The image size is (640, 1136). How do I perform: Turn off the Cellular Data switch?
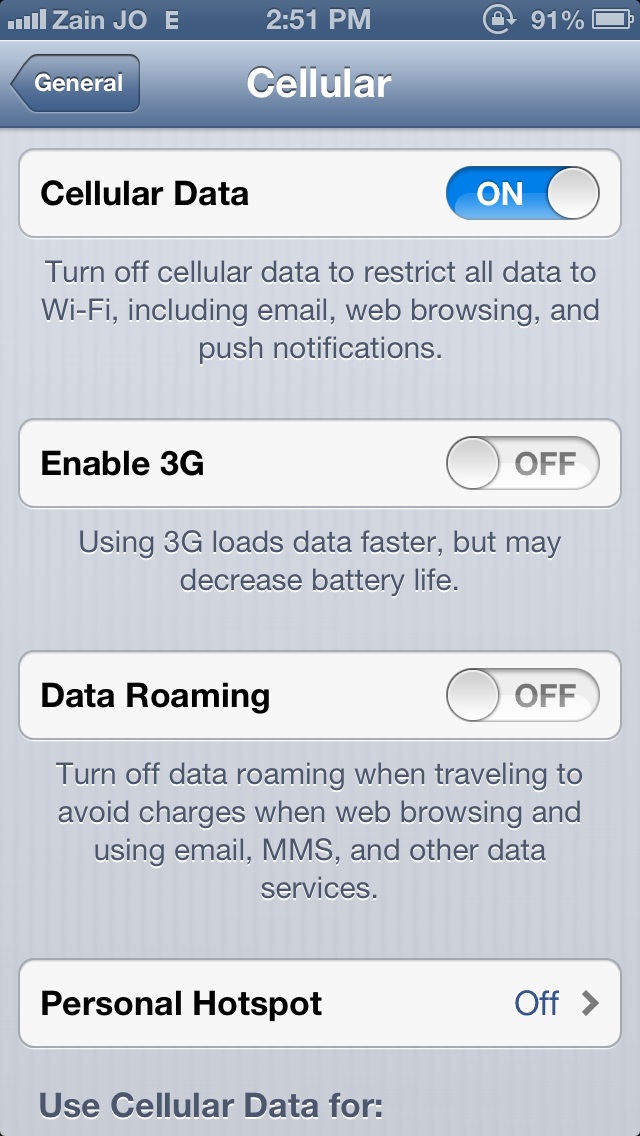point(523,193)
